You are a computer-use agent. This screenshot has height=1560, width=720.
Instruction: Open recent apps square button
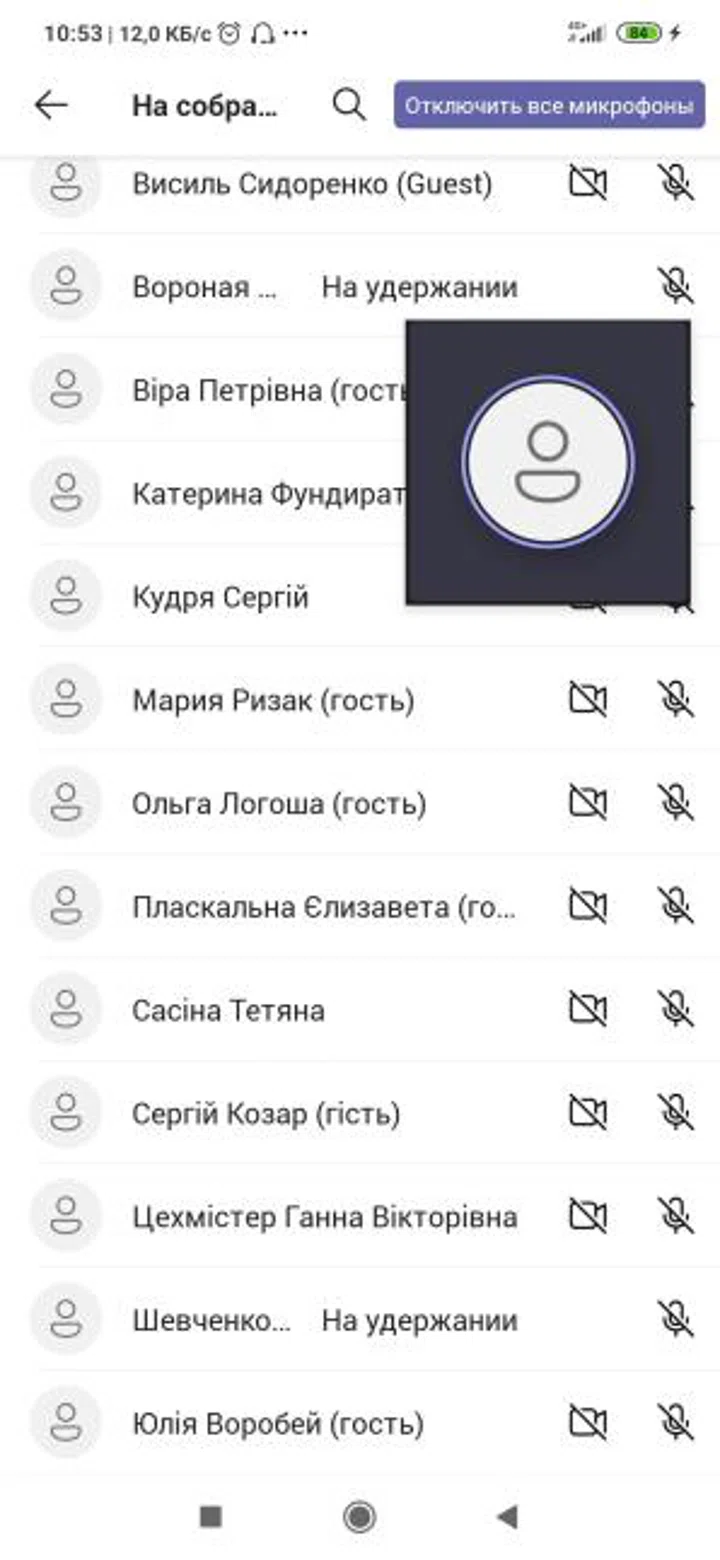tap(210, 1517)
